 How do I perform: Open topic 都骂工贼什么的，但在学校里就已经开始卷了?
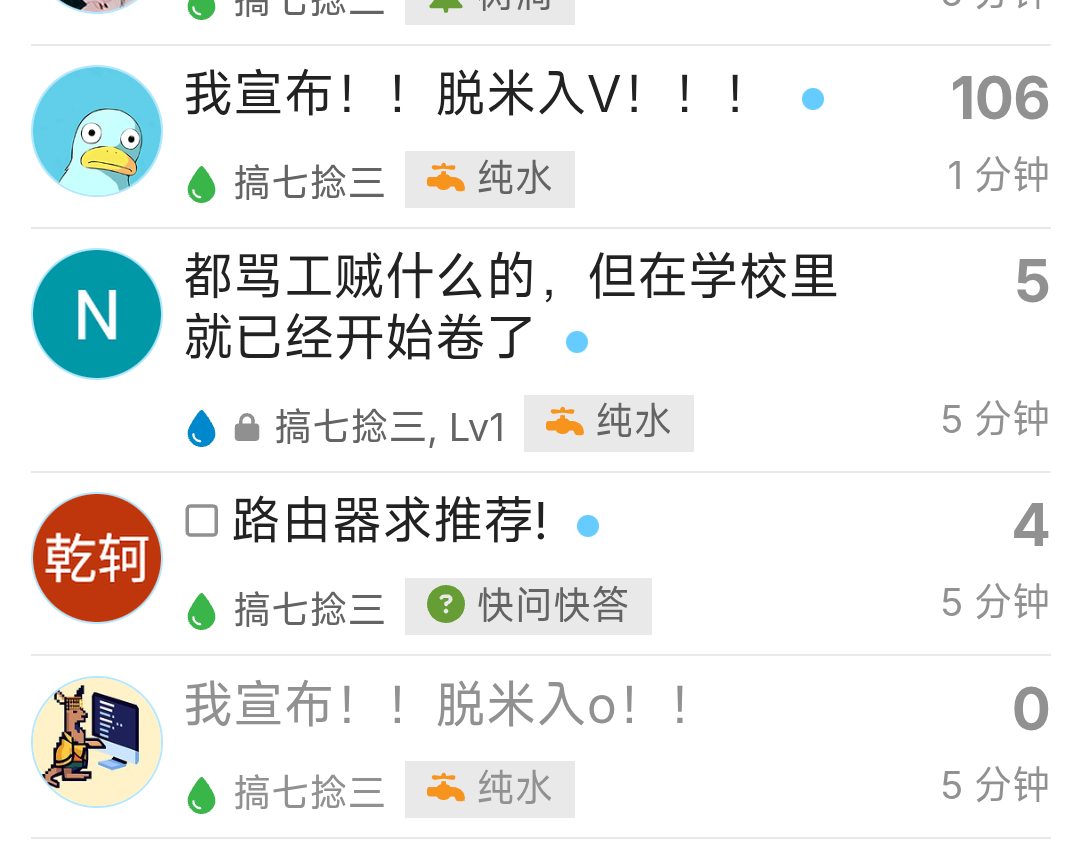click(x=511, y=306)
